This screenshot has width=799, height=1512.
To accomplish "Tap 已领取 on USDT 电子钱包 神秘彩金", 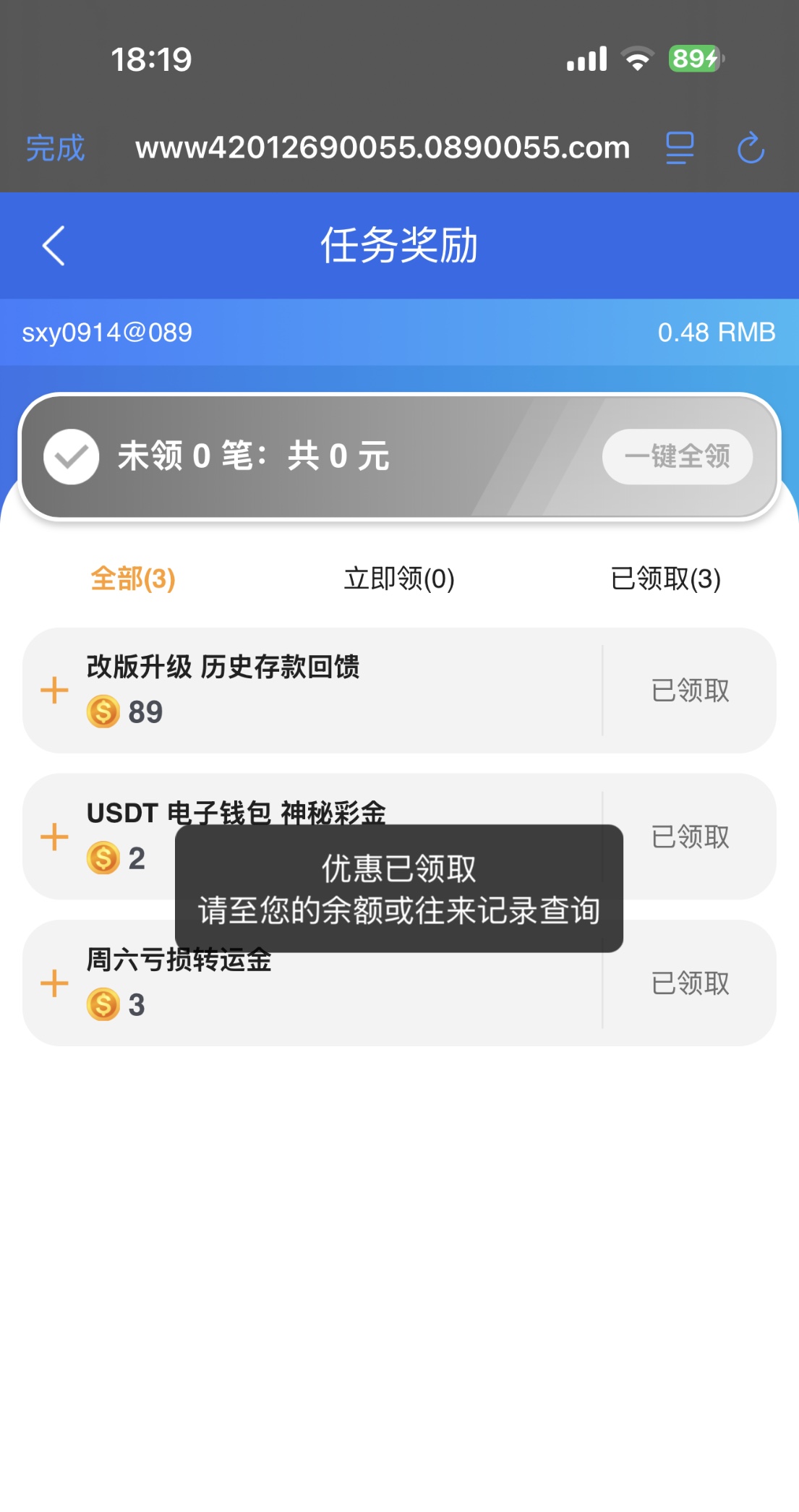I will click(690, 837).
